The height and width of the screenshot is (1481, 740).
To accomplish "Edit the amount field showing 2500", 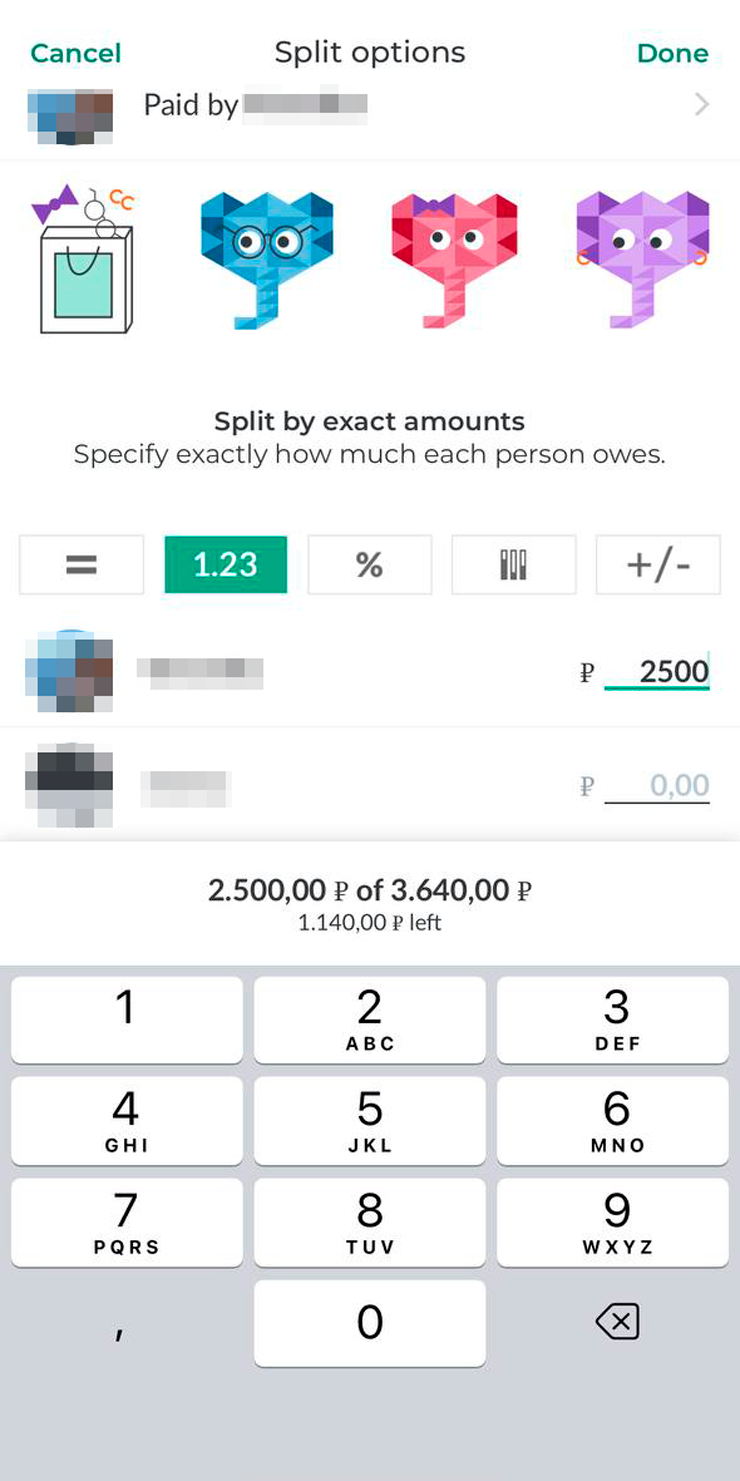I will [657, 672].
